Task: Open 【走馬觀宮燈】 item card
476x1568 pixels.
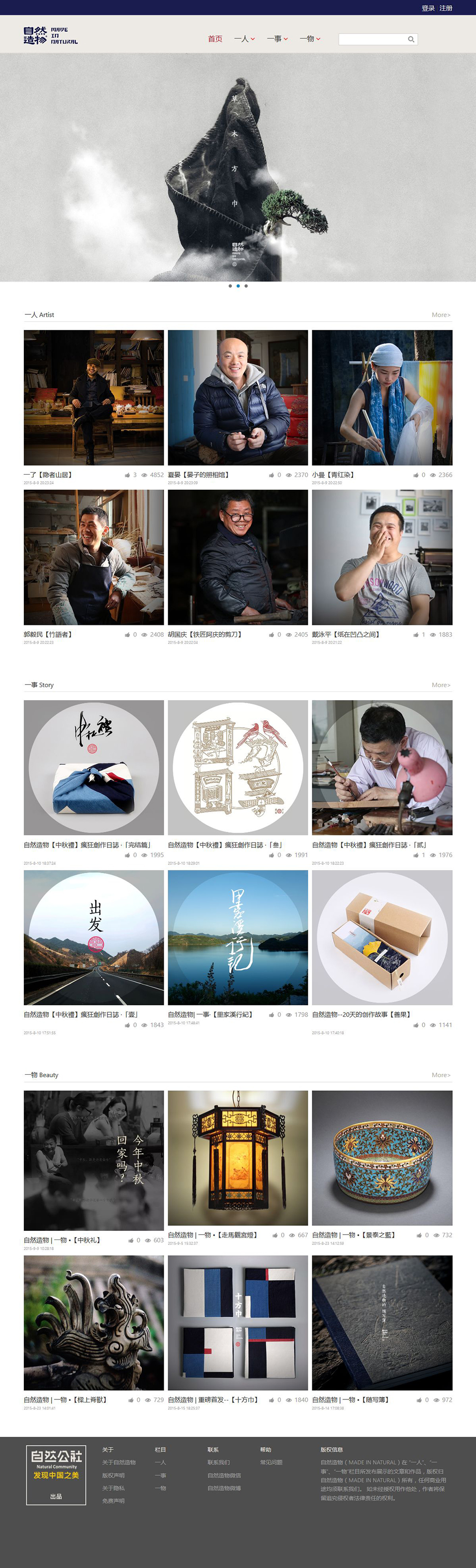Action: point(238,1158)
